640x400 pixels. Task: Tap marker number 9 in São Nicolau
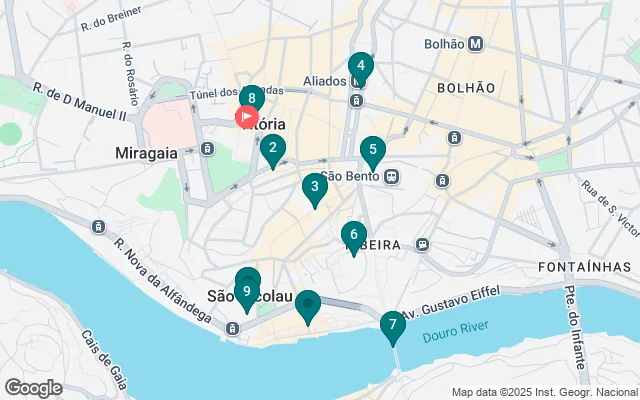pyautogui.click(x=246, y=293)
